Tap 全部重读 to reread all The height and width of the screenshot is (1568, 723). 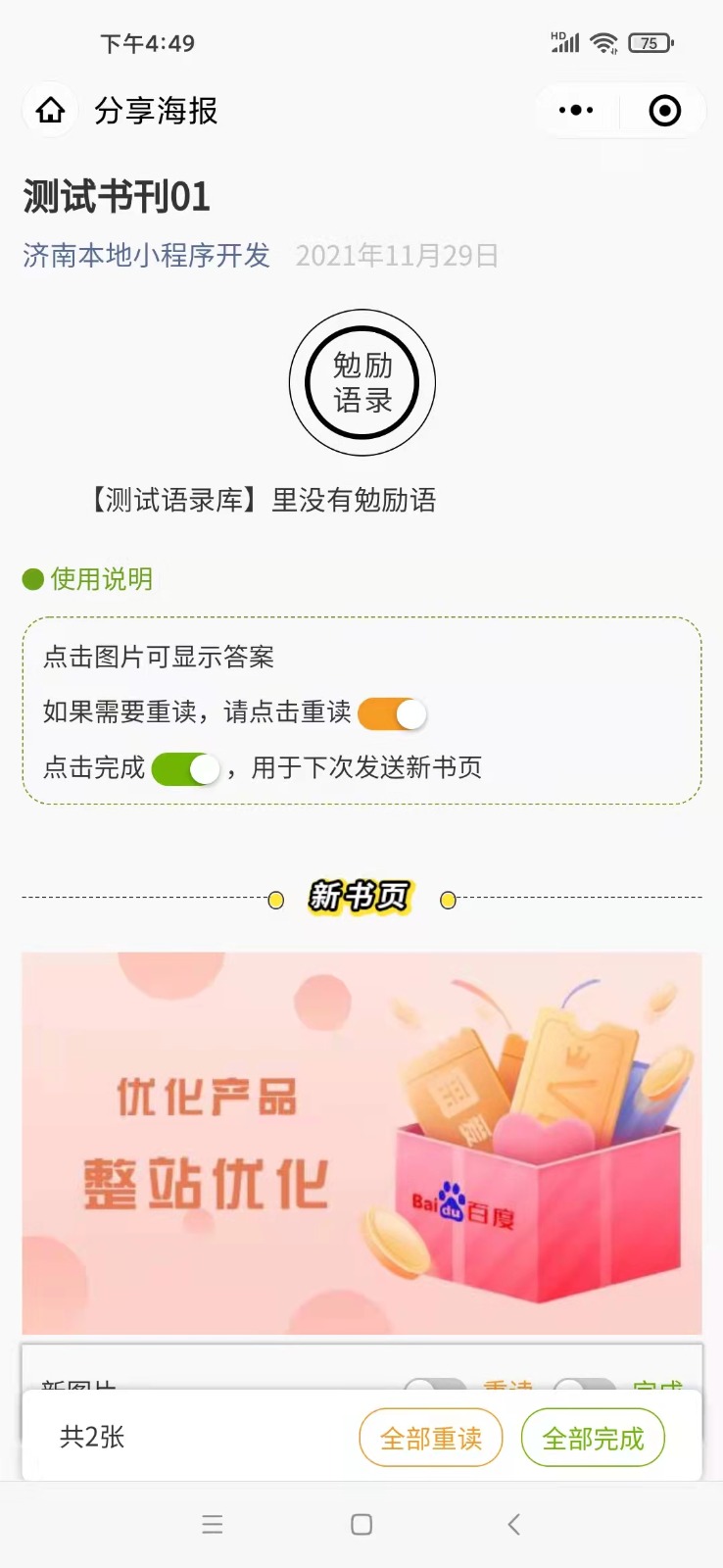coord(431,1438)
